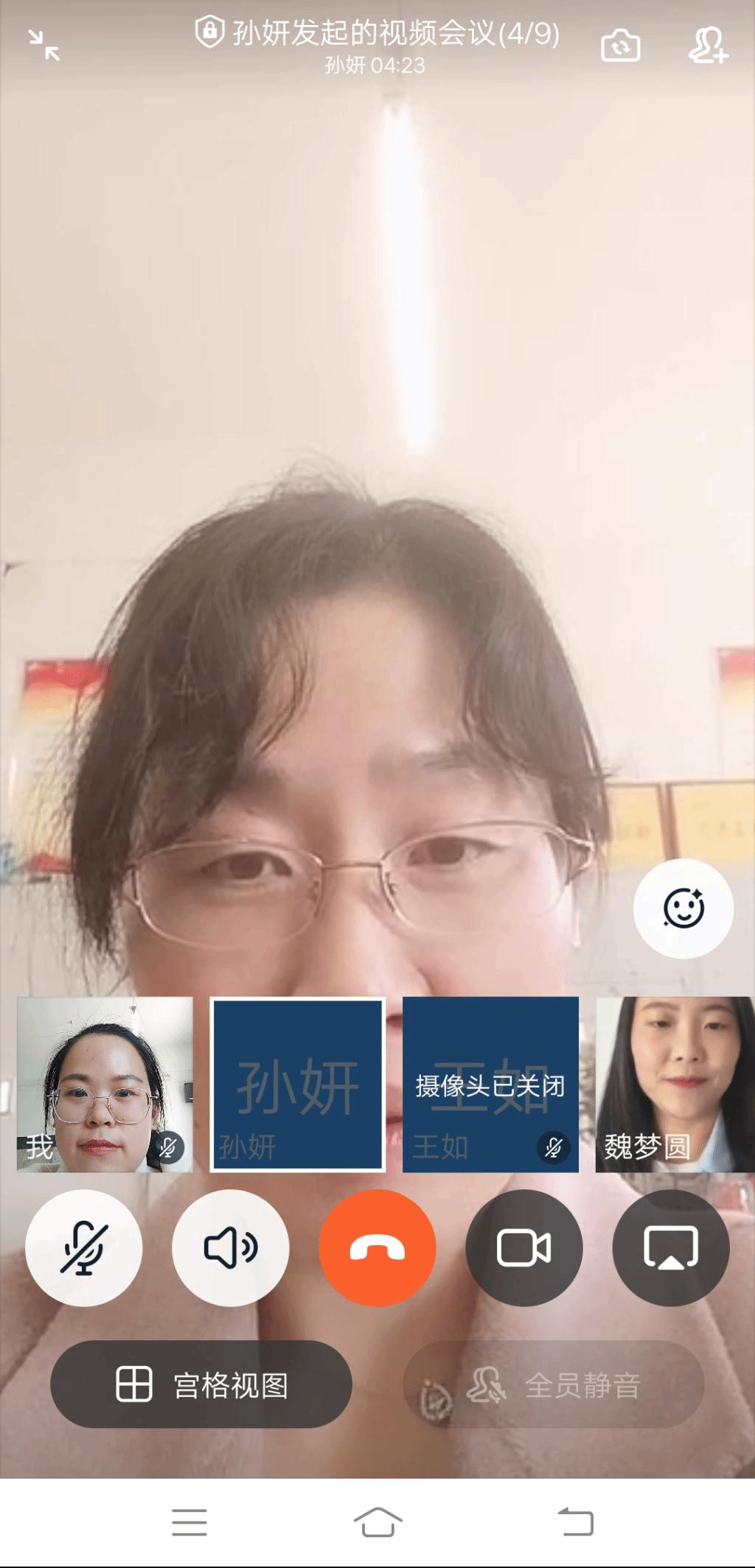755x1568 pixels.
Task: Minimize the video meeting window
Action: [x=44, y=45]
